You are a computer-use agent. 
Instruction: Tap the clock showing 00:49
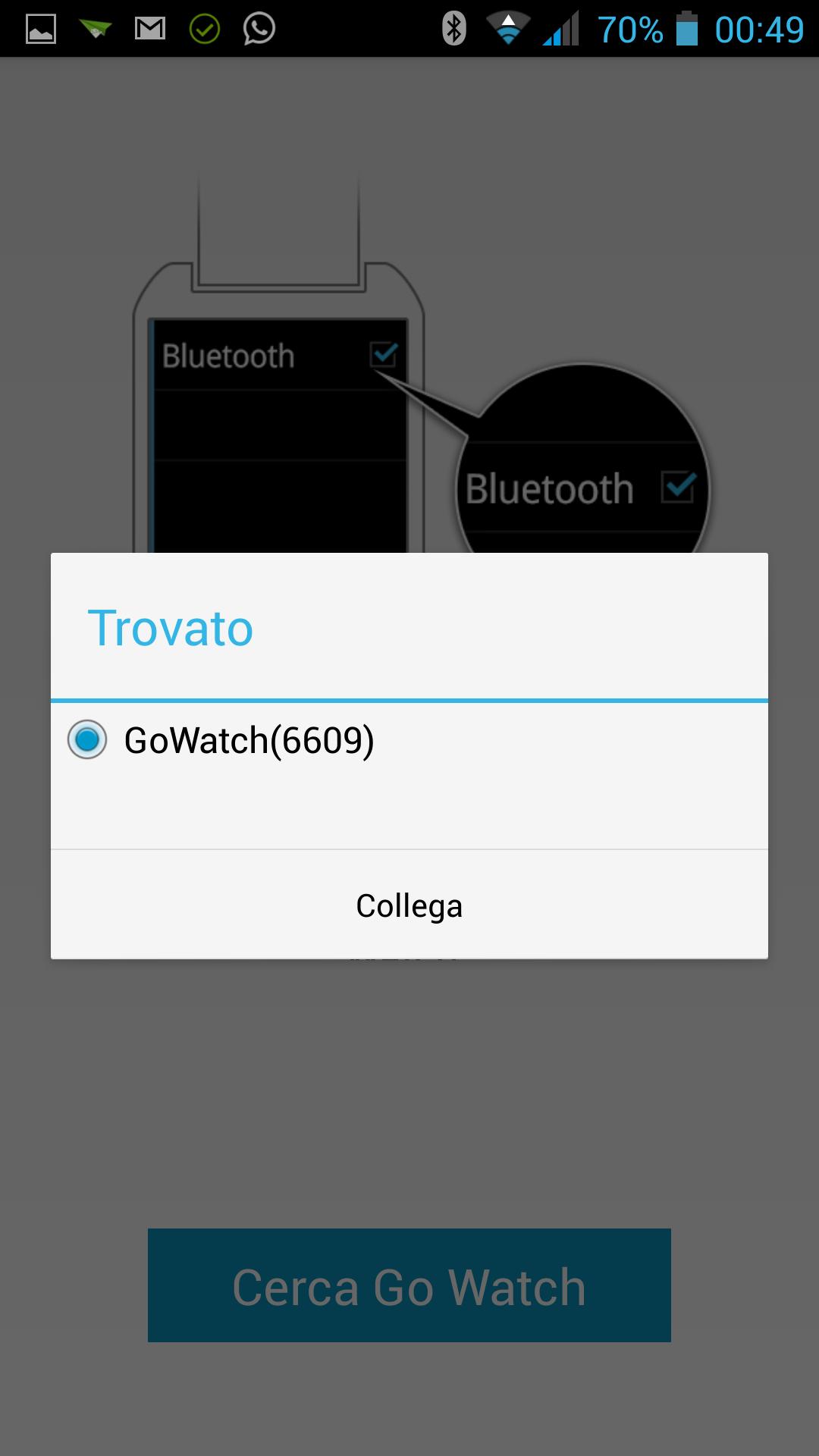[x=758, y=29]
